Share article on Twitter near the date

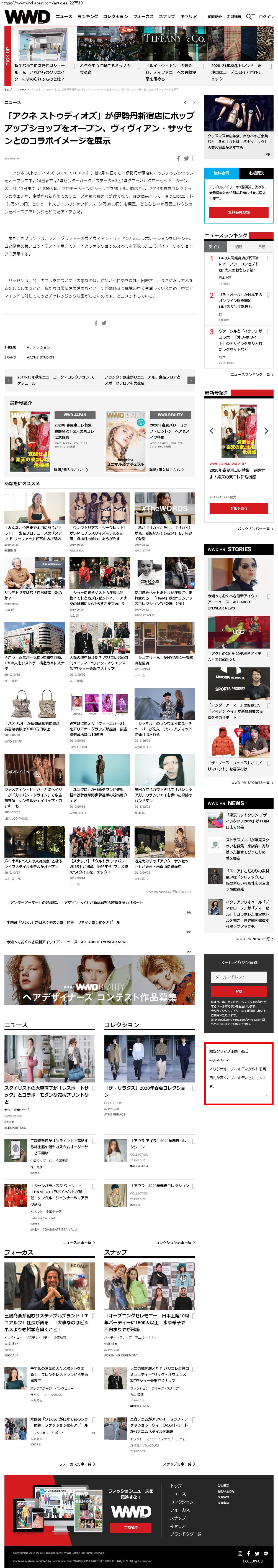pyautogui.click(x=186, y=158)
